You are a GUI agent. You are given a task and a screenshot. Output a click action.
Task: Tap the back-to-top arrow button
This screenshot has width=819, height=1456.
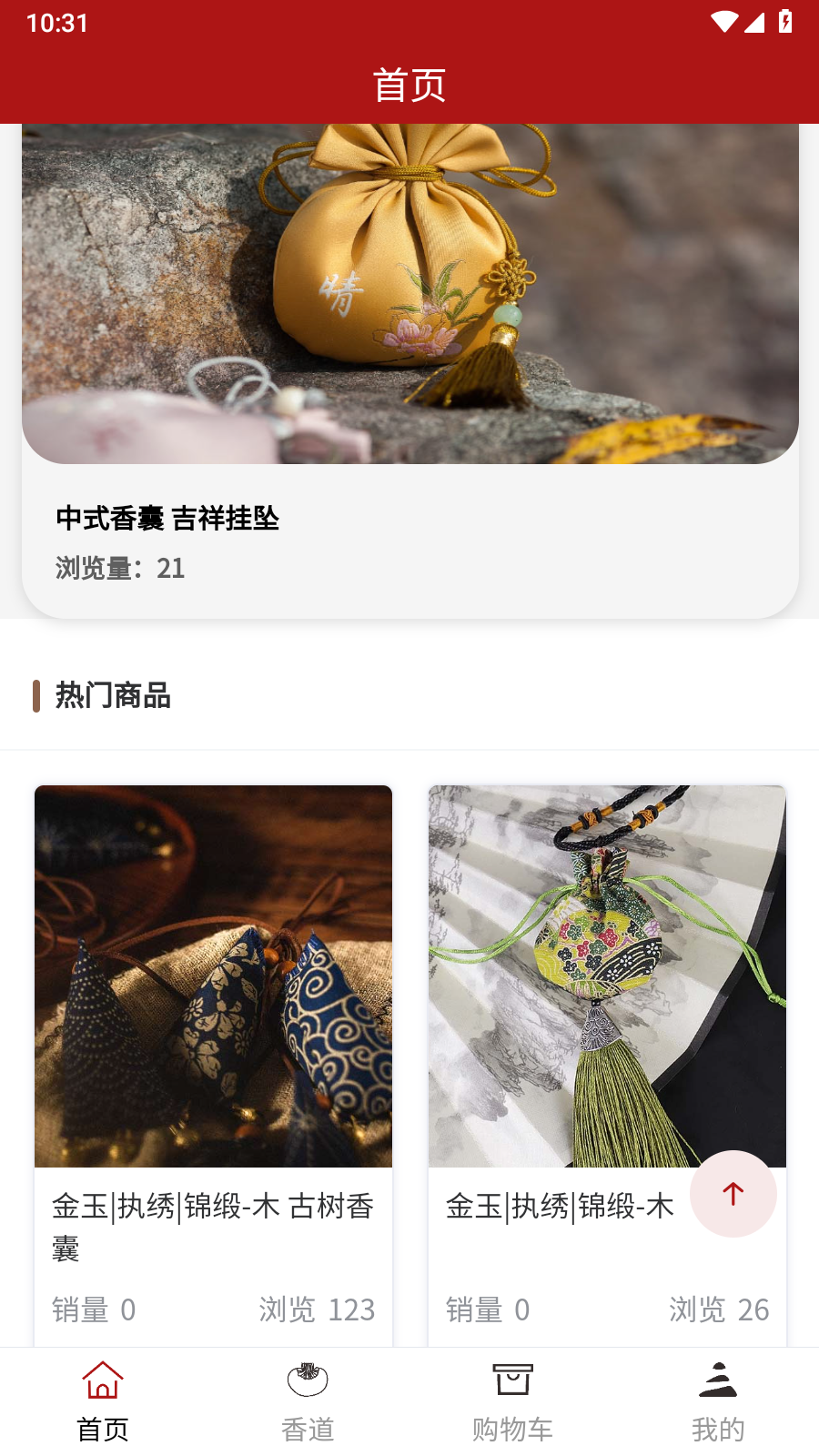733,1193
